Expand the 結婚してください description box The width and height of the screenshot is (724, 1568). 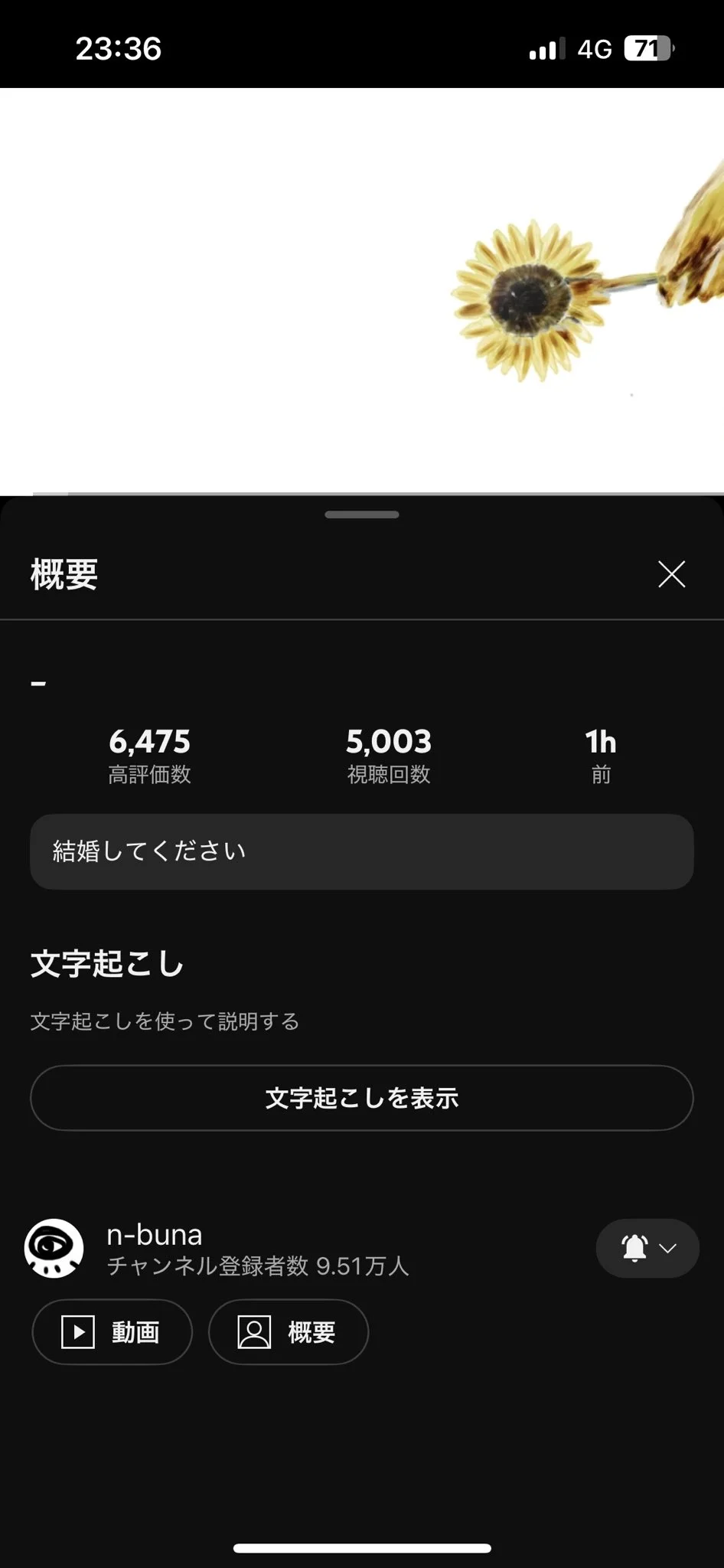tap(362, 851)
